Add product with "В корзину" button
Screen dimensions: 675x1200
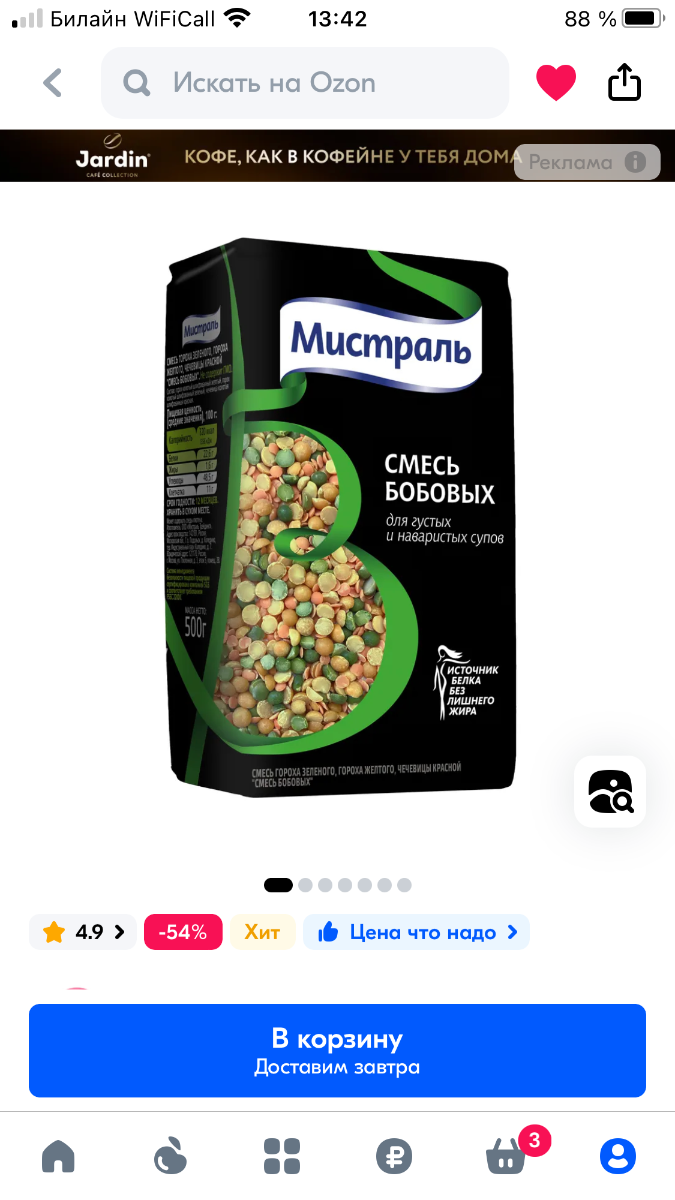click(x=337, y=1050)
